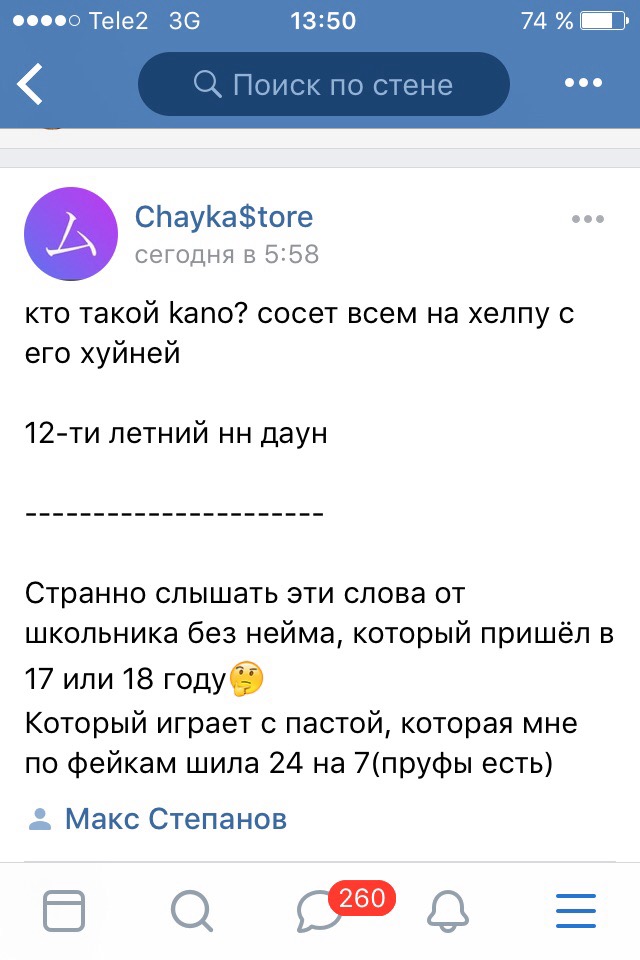The height and width of the screenshot is (960, 640).
Task: Open the Chayka$tore avatar
Action: pyautogui.click(x=70, y=234)
